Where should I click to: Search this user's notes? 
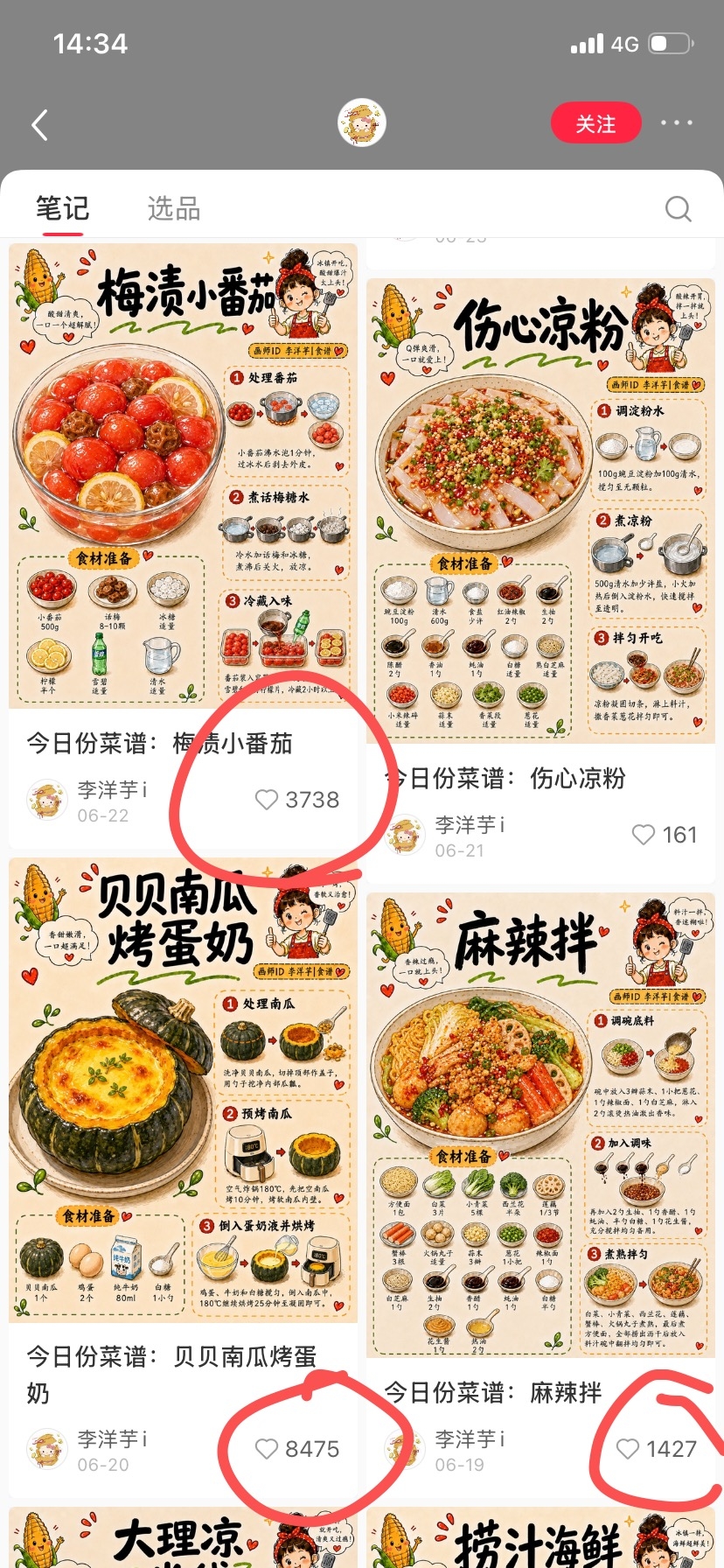pyautogui.click(x=678, y=208)
